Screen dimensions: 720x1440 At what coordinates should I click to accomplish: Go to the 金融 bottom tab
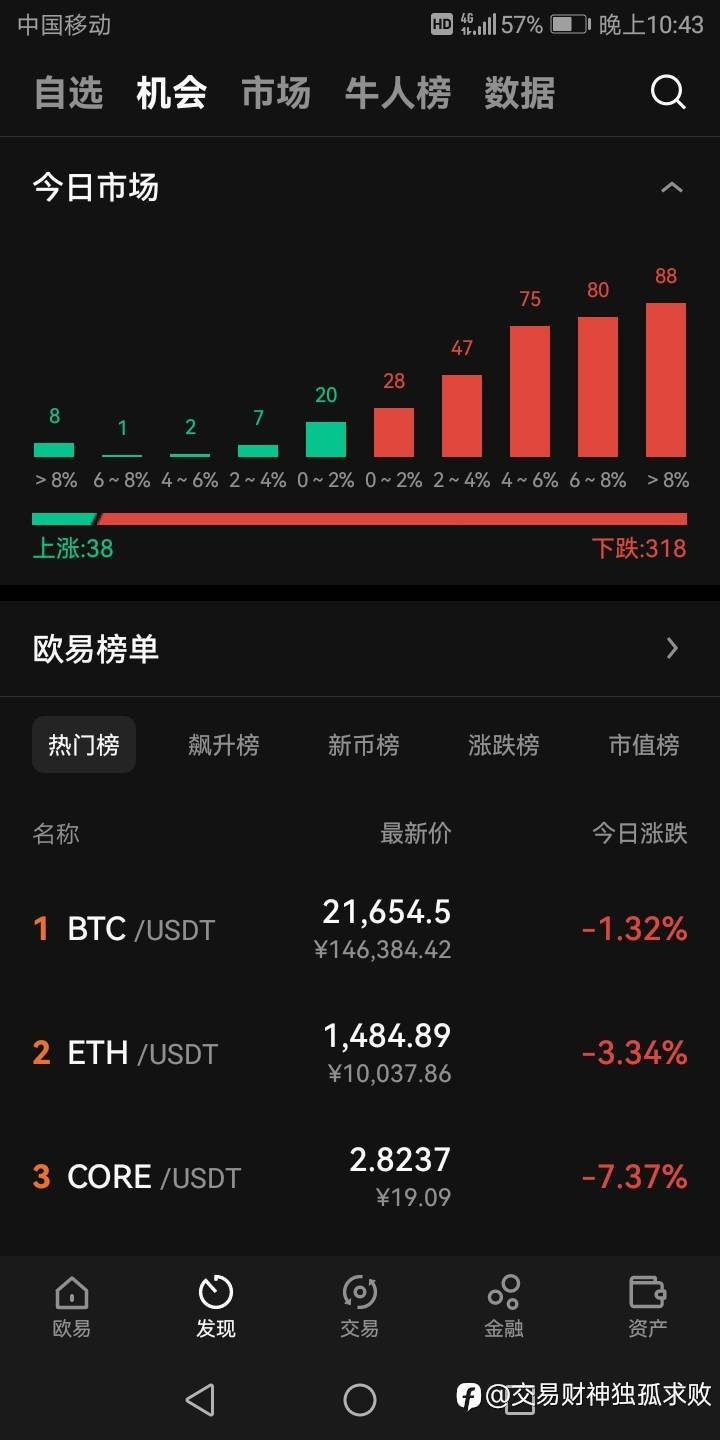click(x=504, y=1307)
